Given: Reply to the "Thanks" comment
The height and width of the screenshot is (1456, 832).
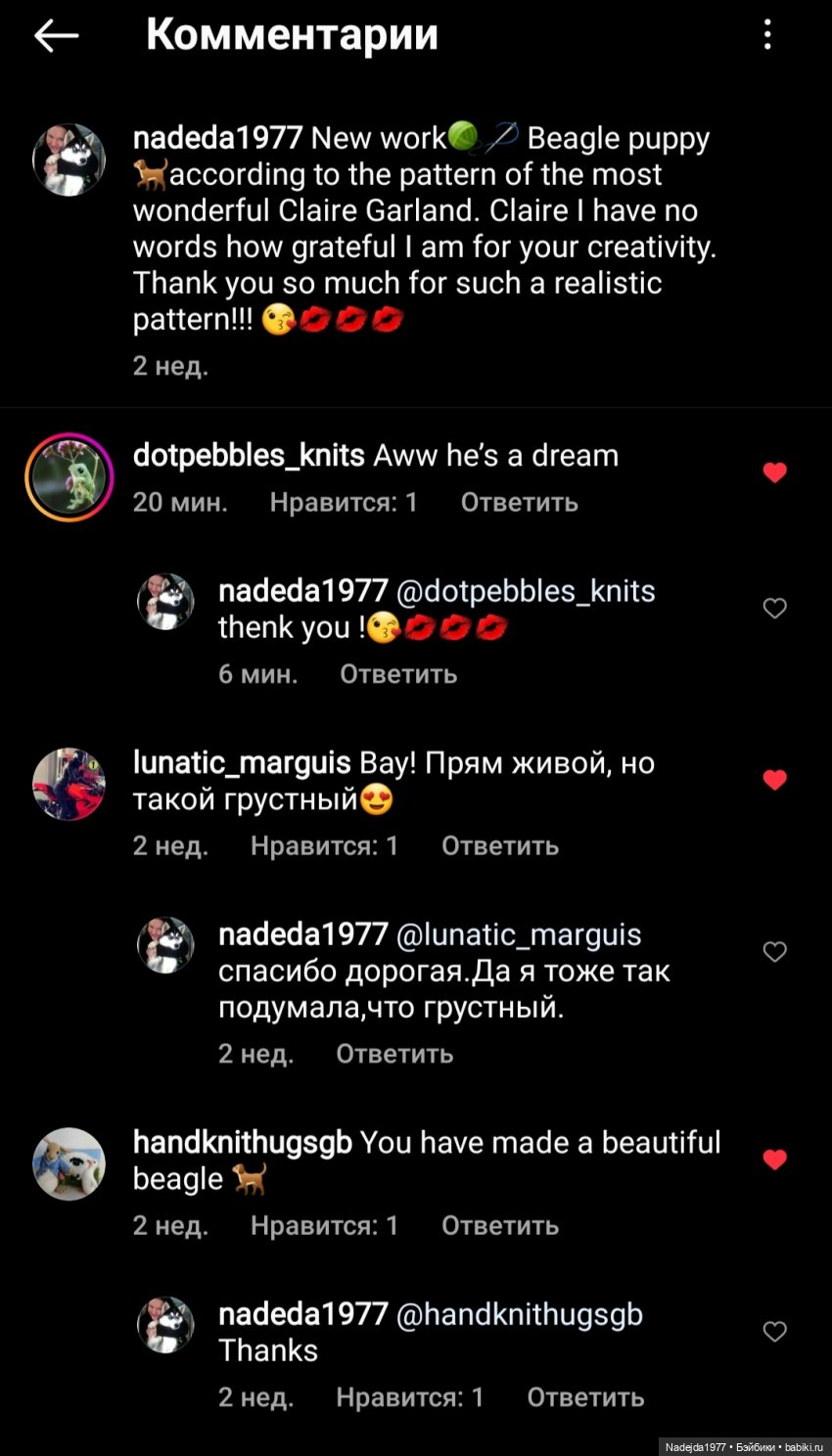Looking at the screenshot, I should click(x=585, y=1398).
